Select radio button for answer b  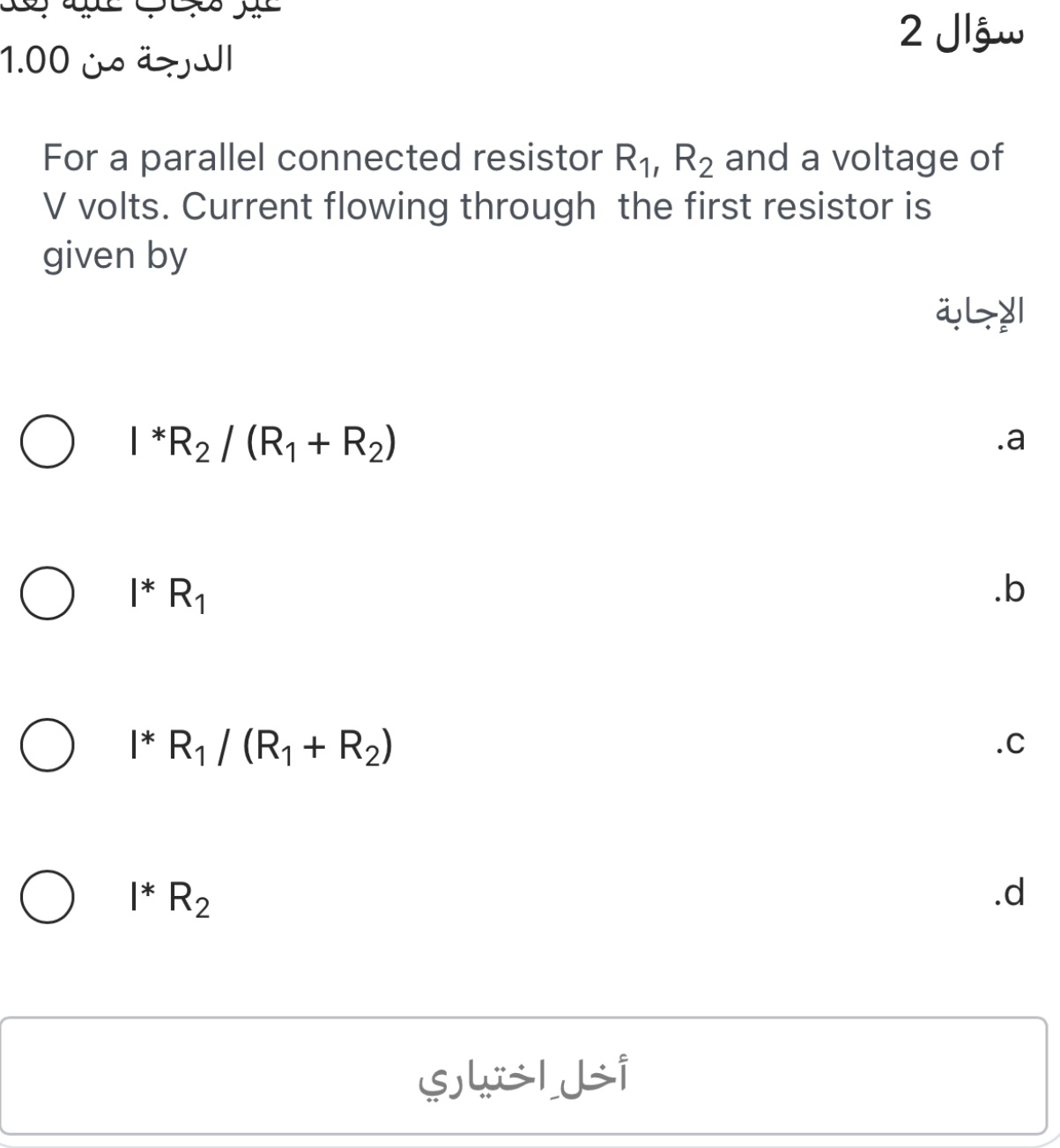[x=46, y=594]
